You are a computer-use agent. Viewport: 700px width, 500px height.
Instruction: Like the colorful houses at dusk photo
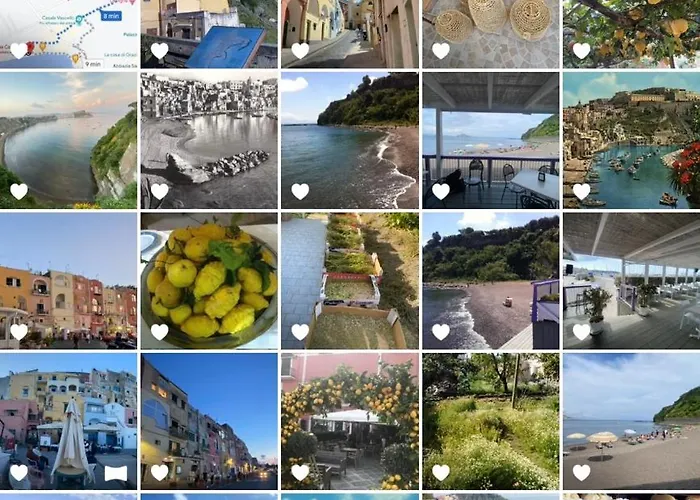tap(19, 331)
